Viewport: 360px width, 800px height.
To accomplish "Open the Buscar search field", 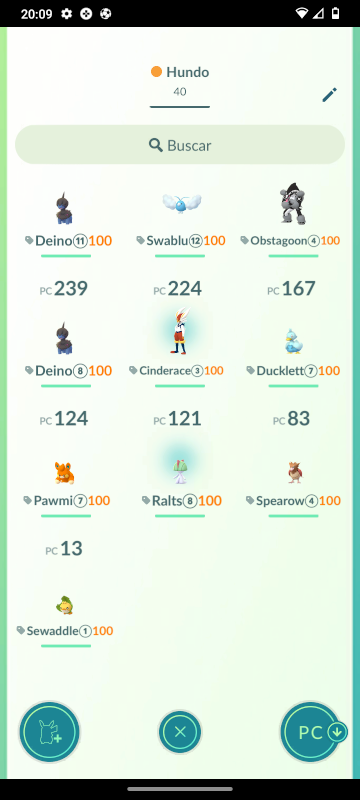I will (180, 145).
